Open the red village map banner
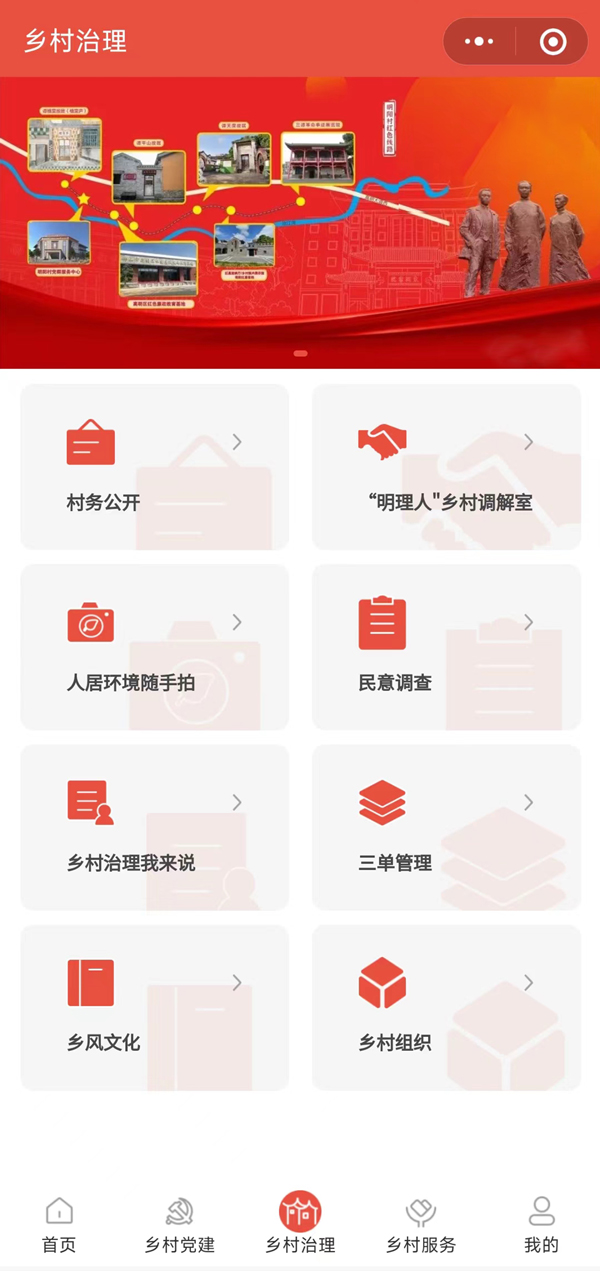This screenshot has width=600, height=1271. (x=300, y=222)
